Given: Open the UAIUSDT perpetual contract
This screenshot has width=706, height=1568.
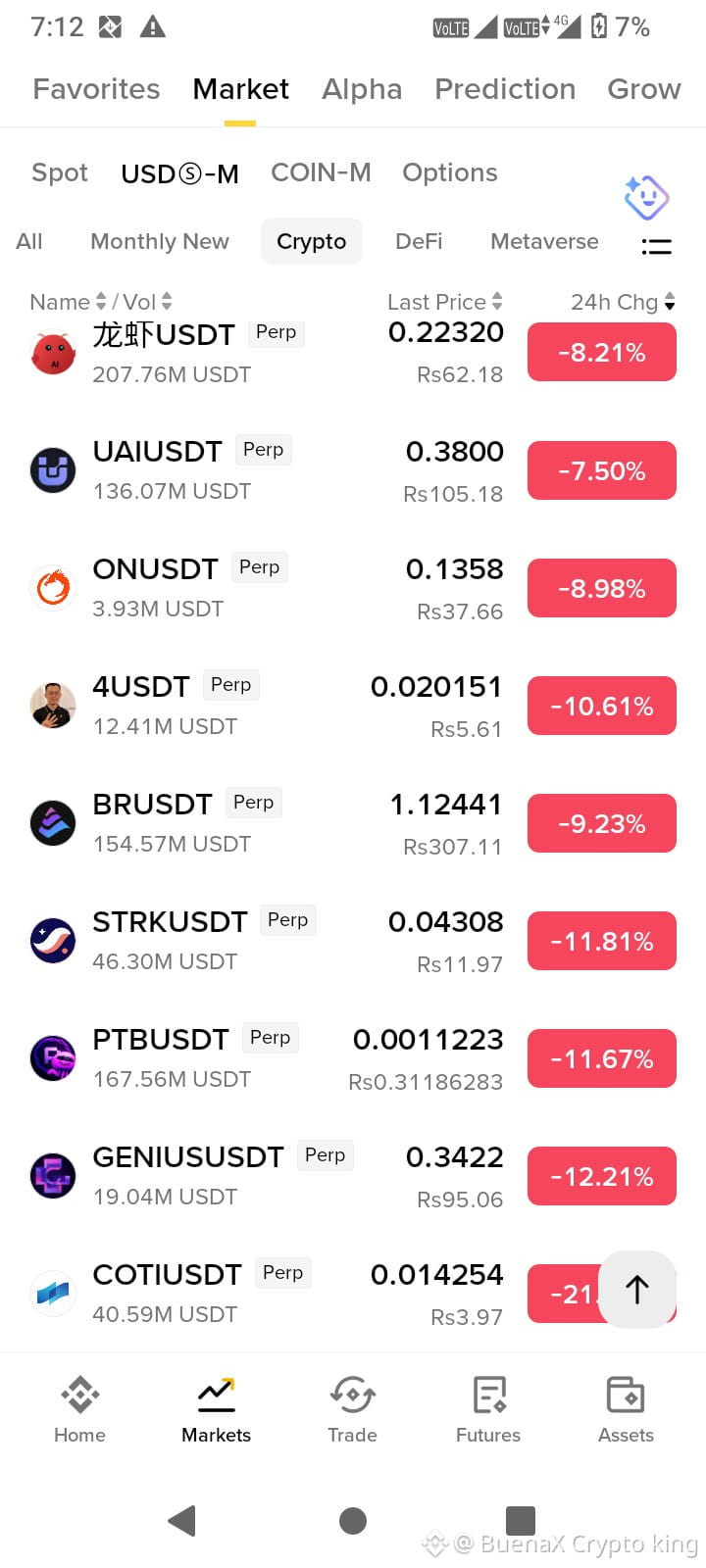Looking at the screenshot, I should [353, 470].
